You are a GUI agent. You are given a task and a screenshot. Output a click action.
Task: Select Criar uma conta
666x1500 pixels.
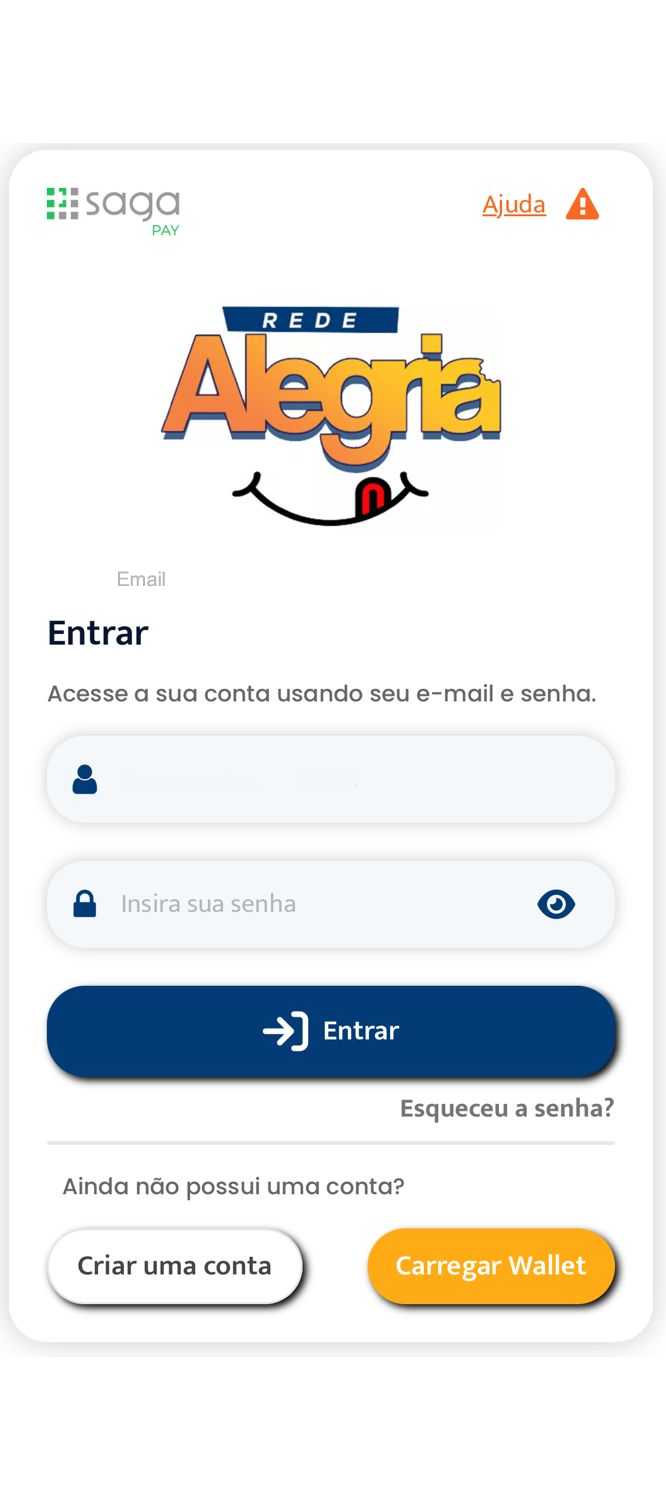[175, 1266]
